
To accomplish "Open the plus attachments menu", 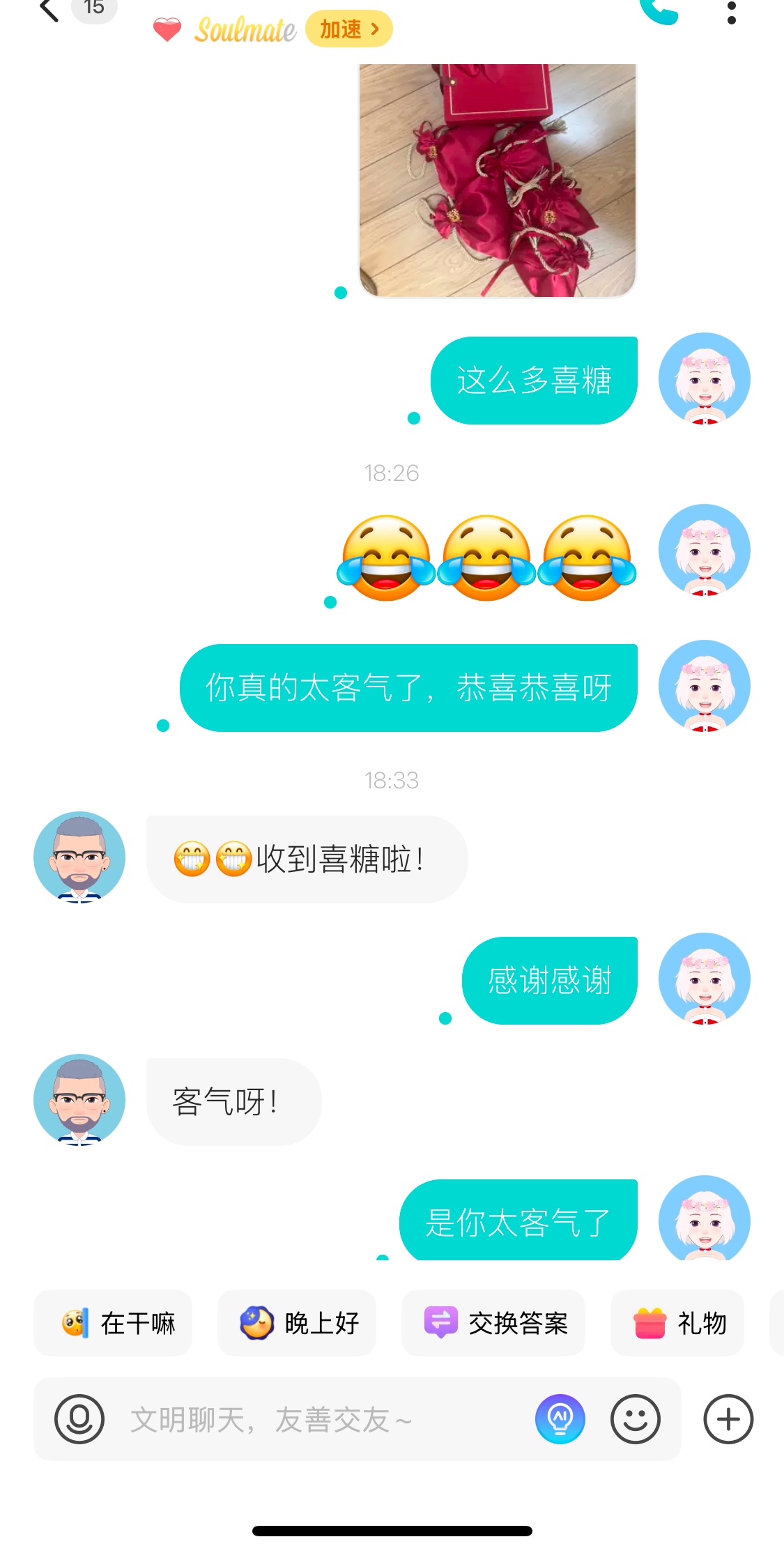I will 728,1418.
